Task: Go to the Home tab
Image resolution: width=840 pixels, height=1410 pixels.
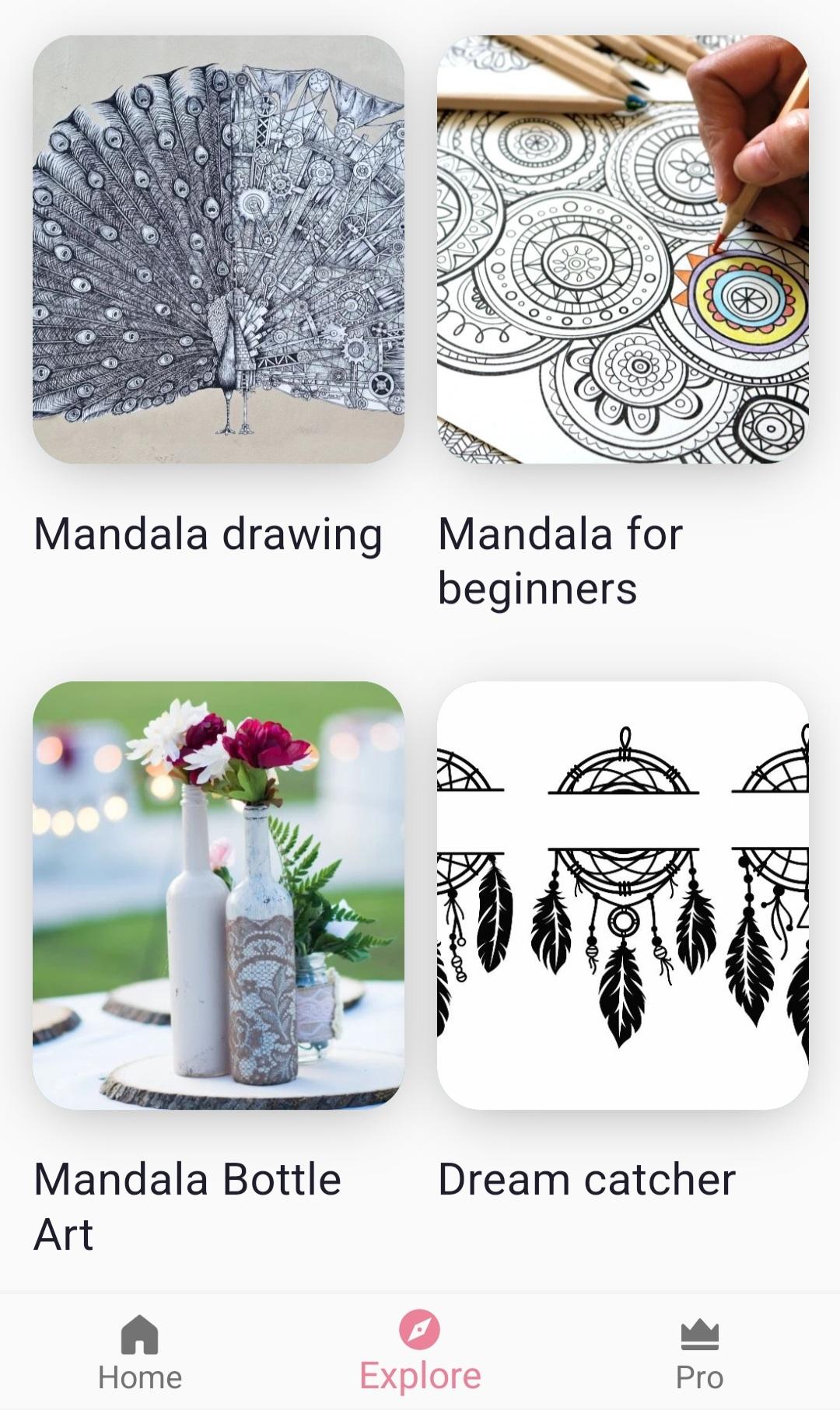Action: click(140, 1354)
